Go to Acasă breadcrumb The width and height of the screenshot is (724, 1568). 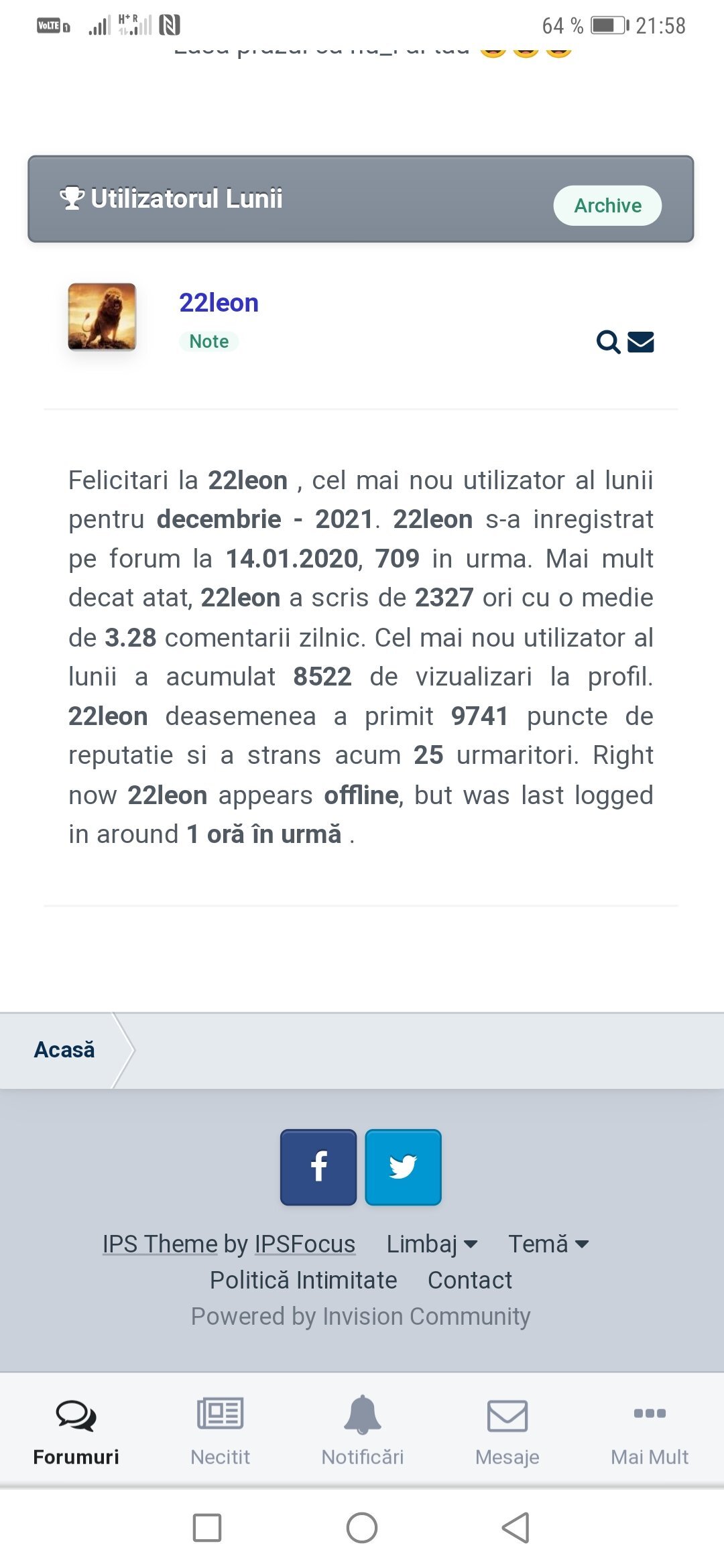point(64,1049)
